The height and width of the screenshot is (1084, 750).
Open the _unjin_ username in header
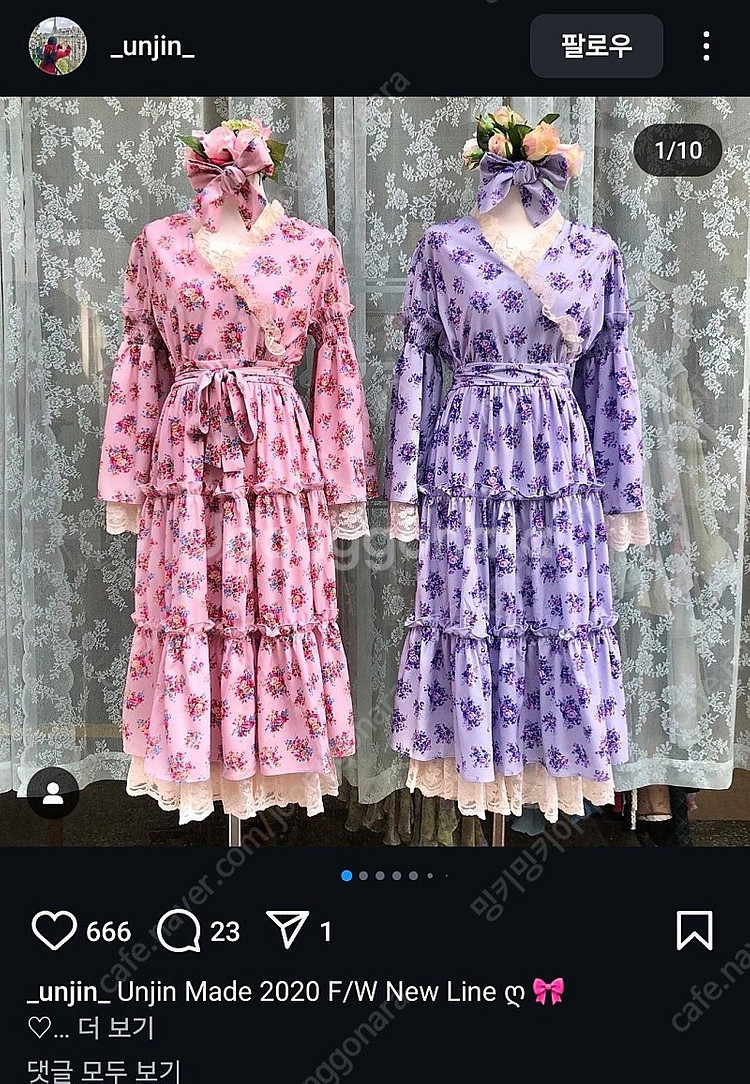[x=152, y=47]
